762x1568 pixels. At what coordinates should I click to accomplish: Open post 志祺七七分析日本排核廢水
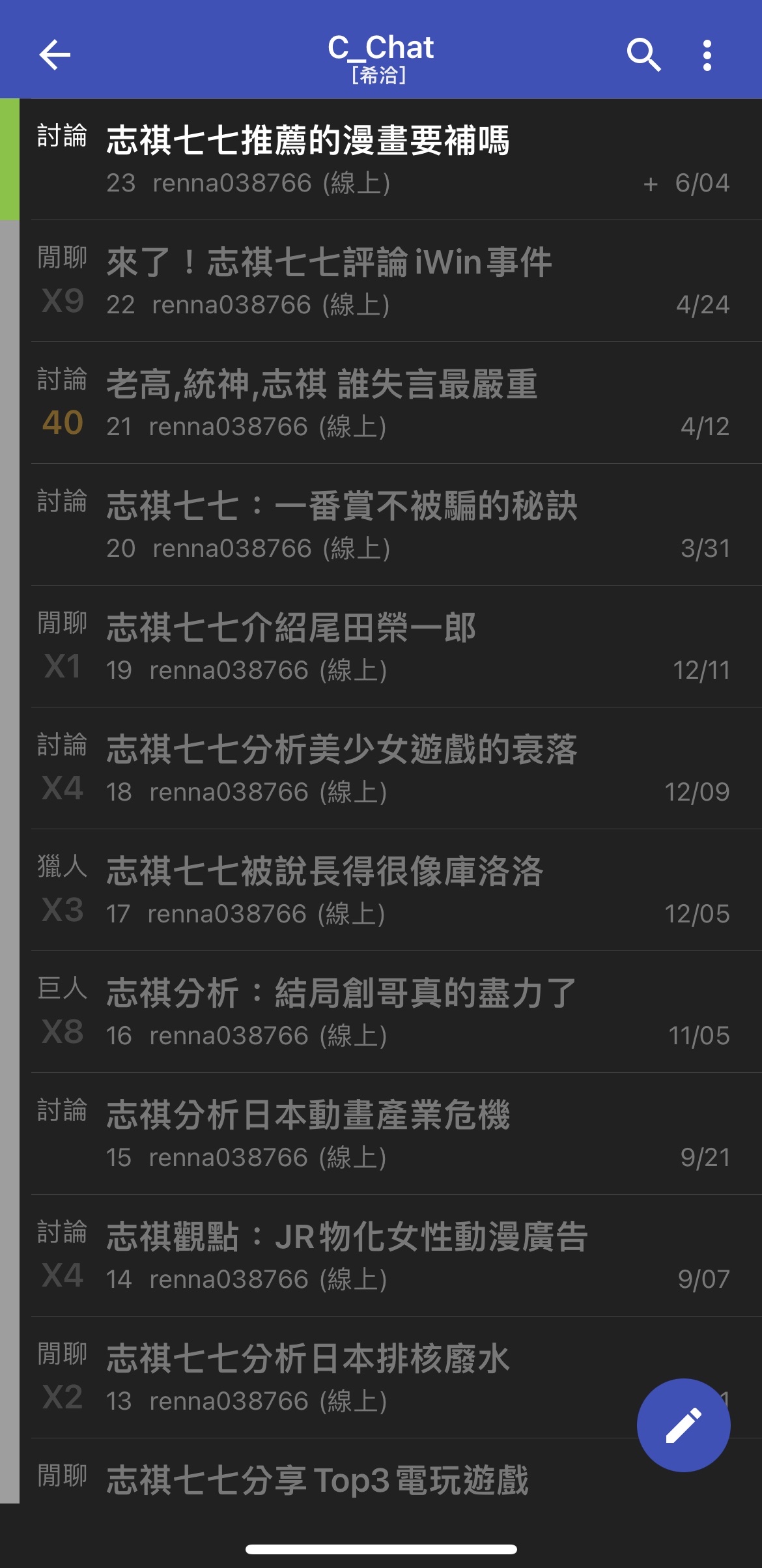click(326, 1378)
